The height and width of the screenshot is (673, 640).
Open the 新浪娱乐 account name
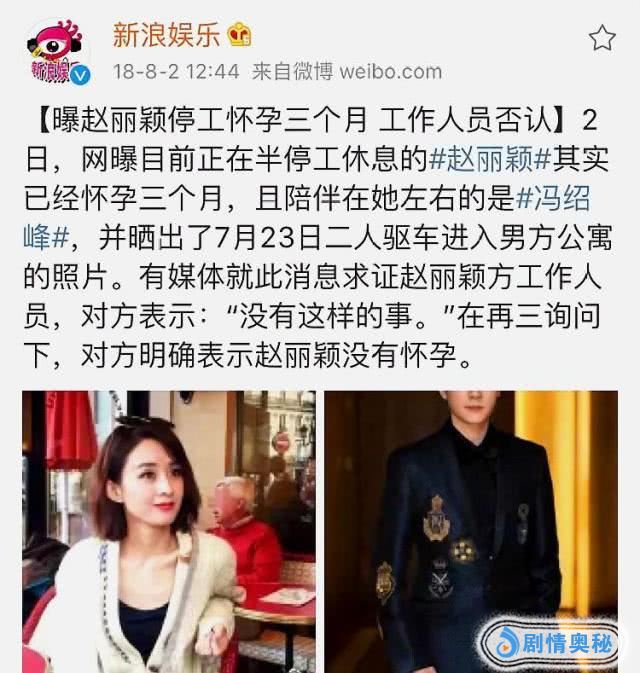168,36
